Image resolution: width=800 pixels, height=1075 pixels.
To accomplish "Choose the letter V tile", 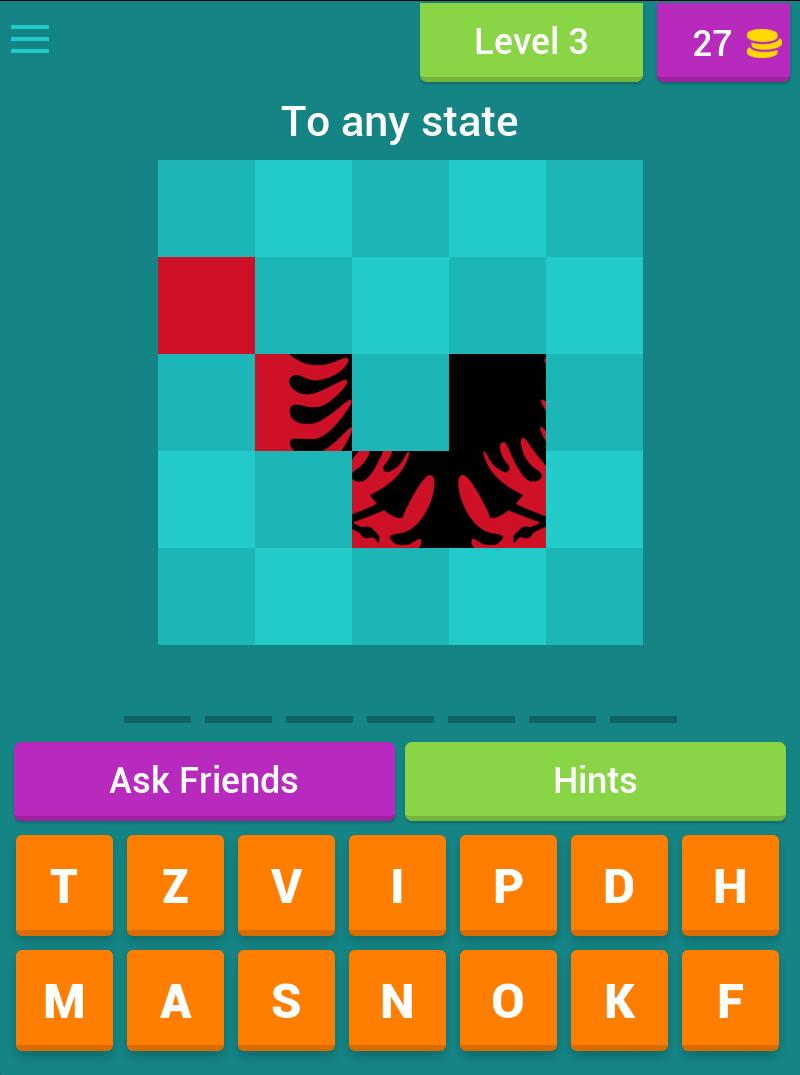I will point(286,885).
